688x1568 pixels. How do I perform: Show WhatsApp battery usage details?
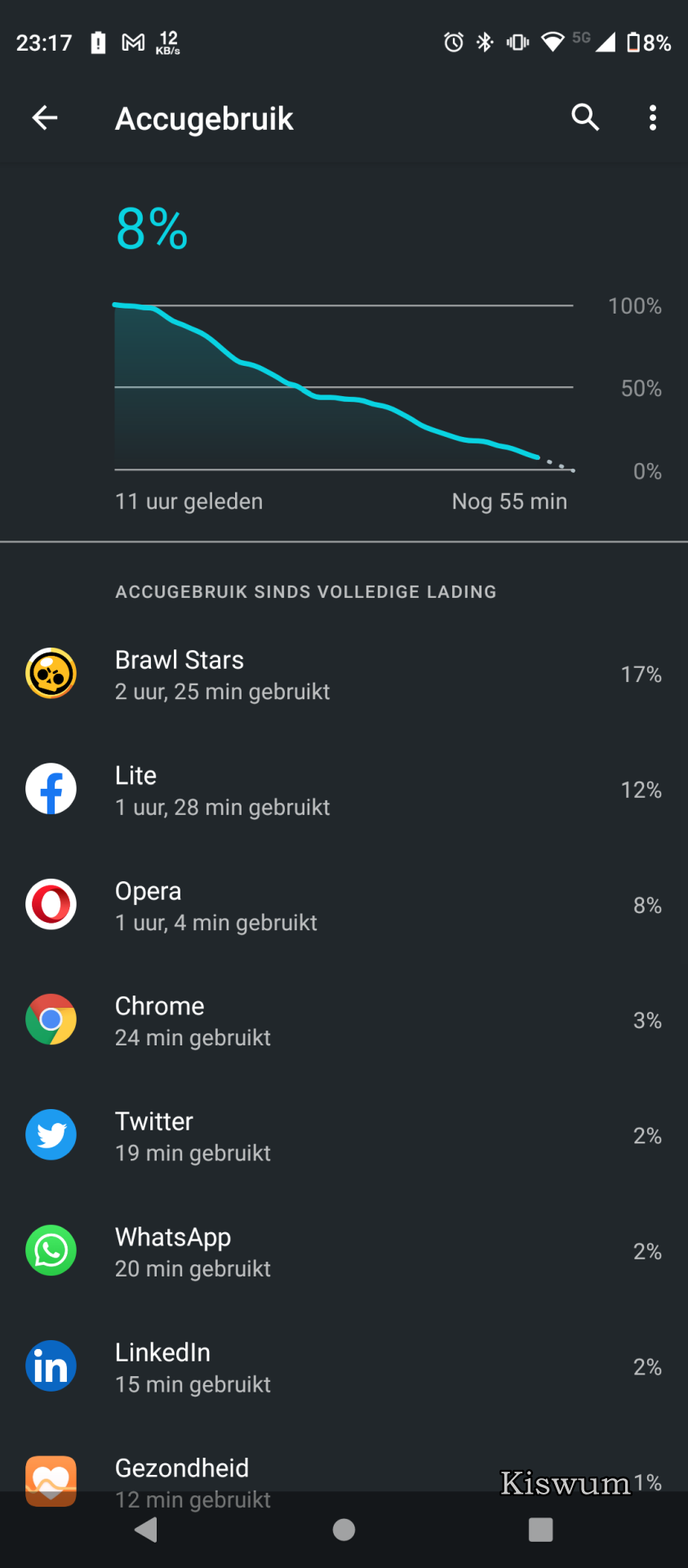click(x=344, y=1251)
